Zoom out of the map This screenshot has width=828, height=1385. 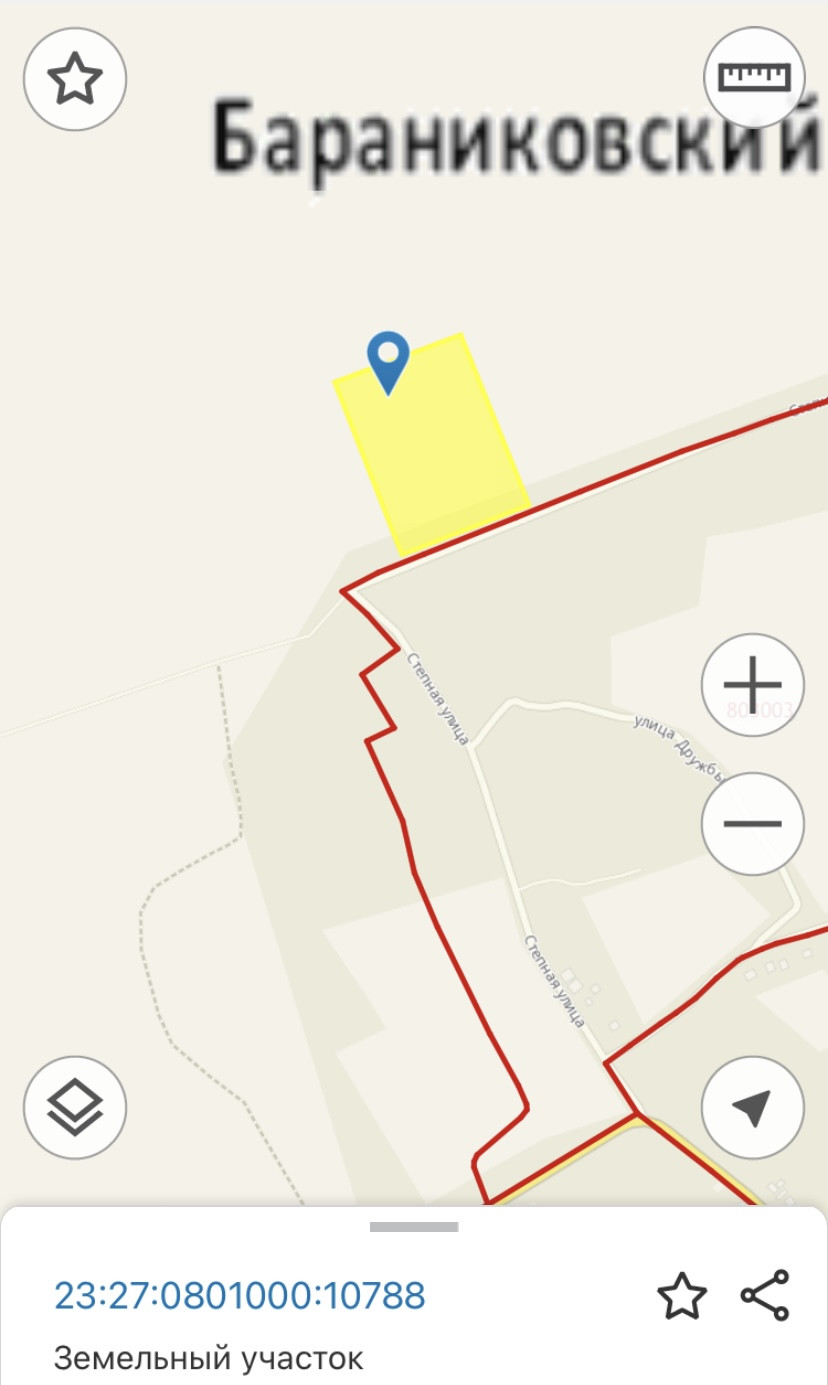[x=752, y=824]
